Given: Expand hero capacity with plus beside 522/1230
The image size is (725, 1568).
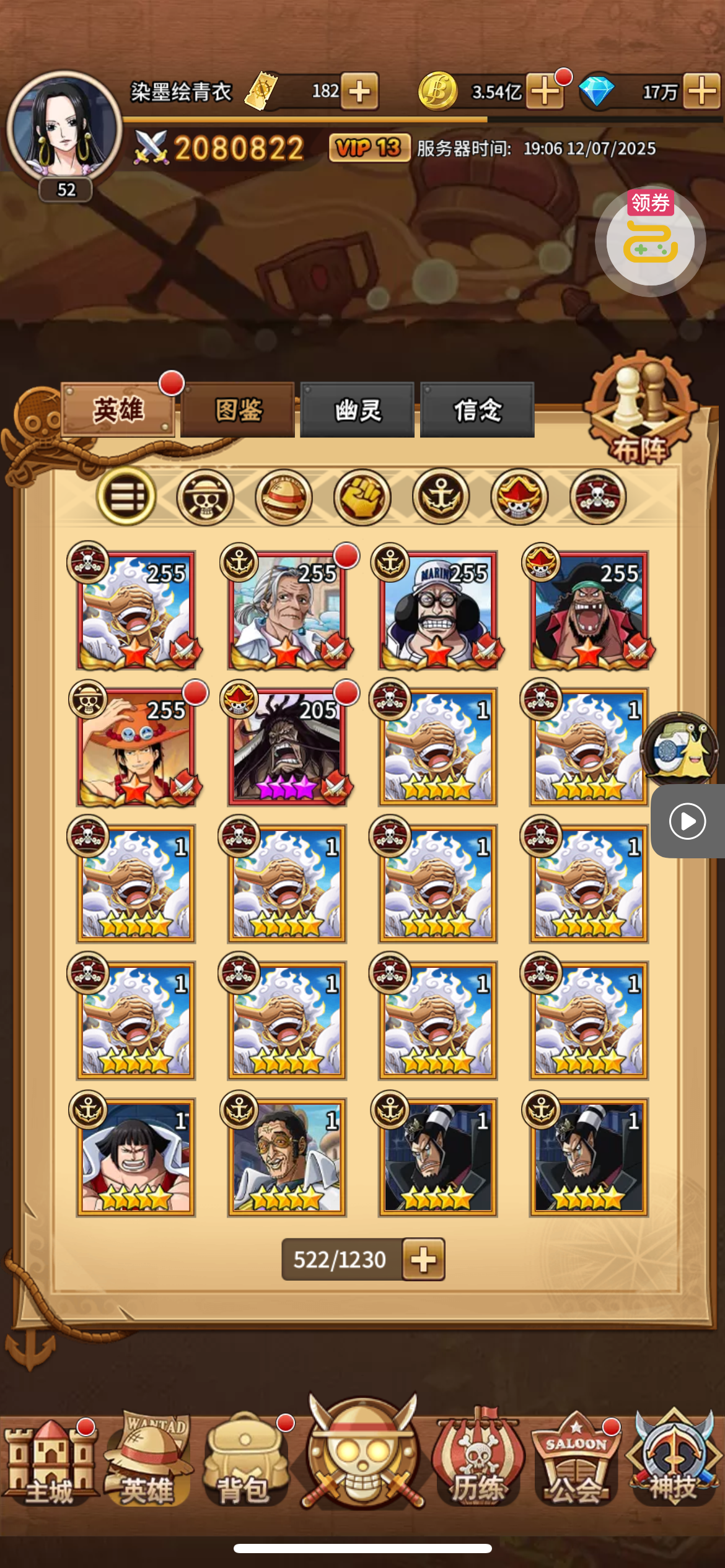Looking at the screenshot, I should [424, 1260].
